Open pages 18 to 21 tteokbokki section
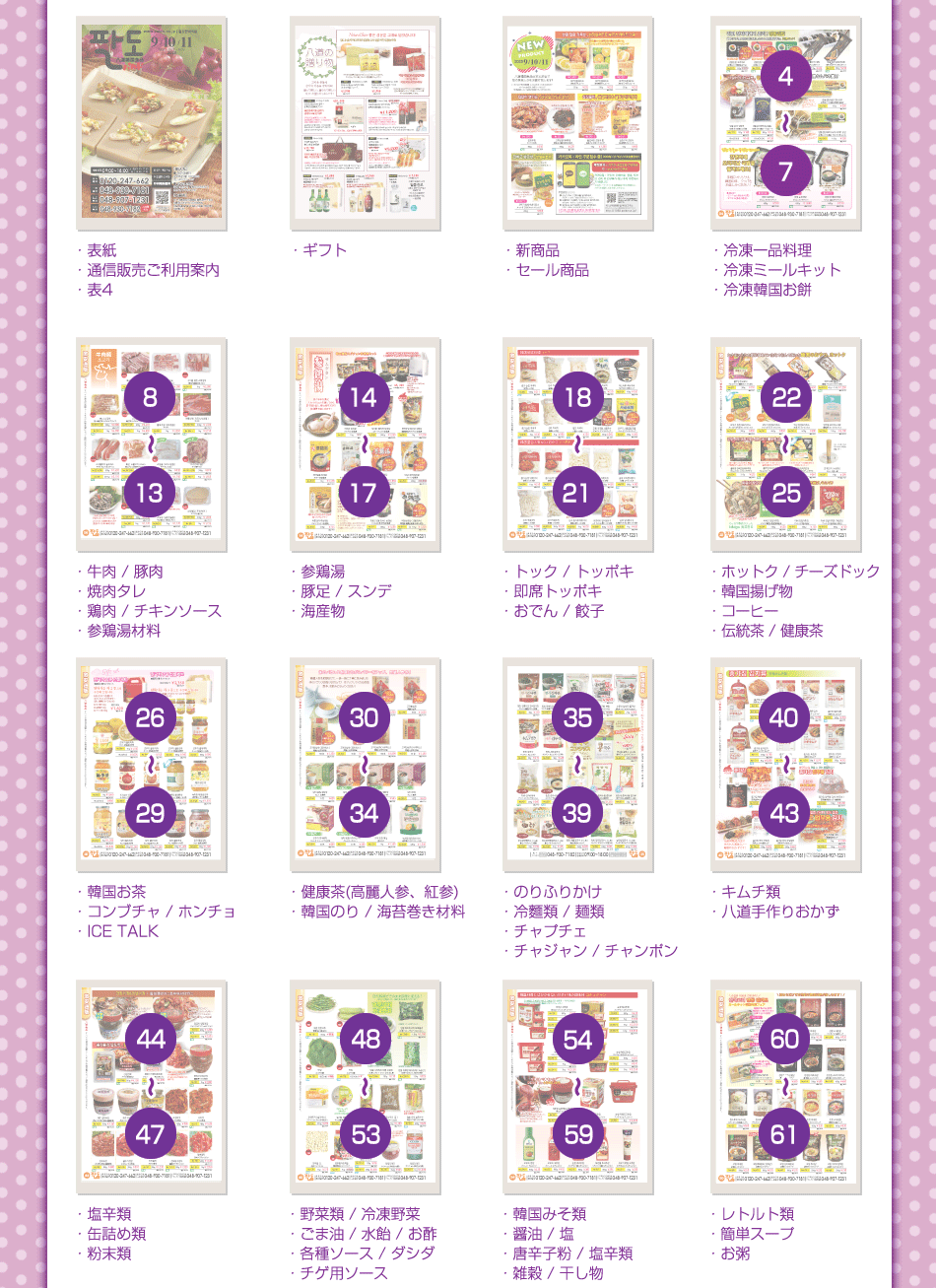This screenshot has width=936, height=1288. (577, 444)
